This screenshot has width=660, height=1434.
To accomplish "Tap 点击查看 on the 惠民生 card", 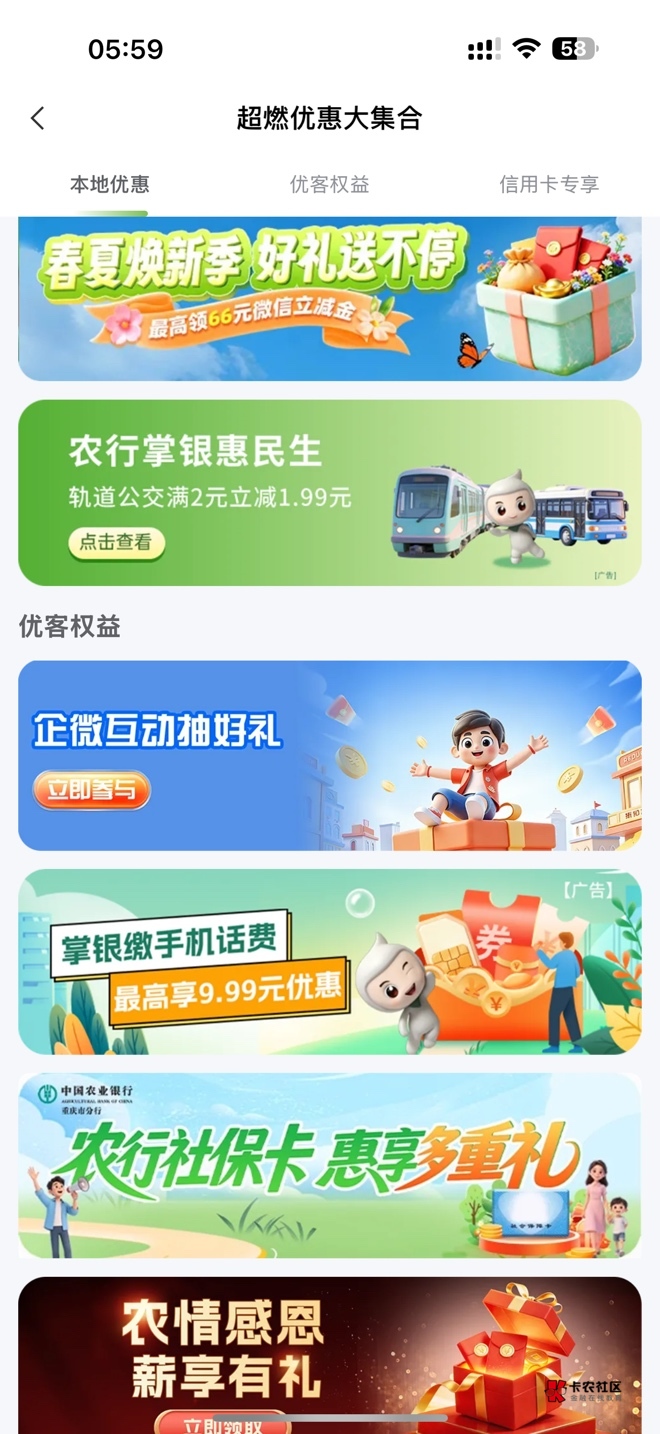I will (x=116, y=543).
